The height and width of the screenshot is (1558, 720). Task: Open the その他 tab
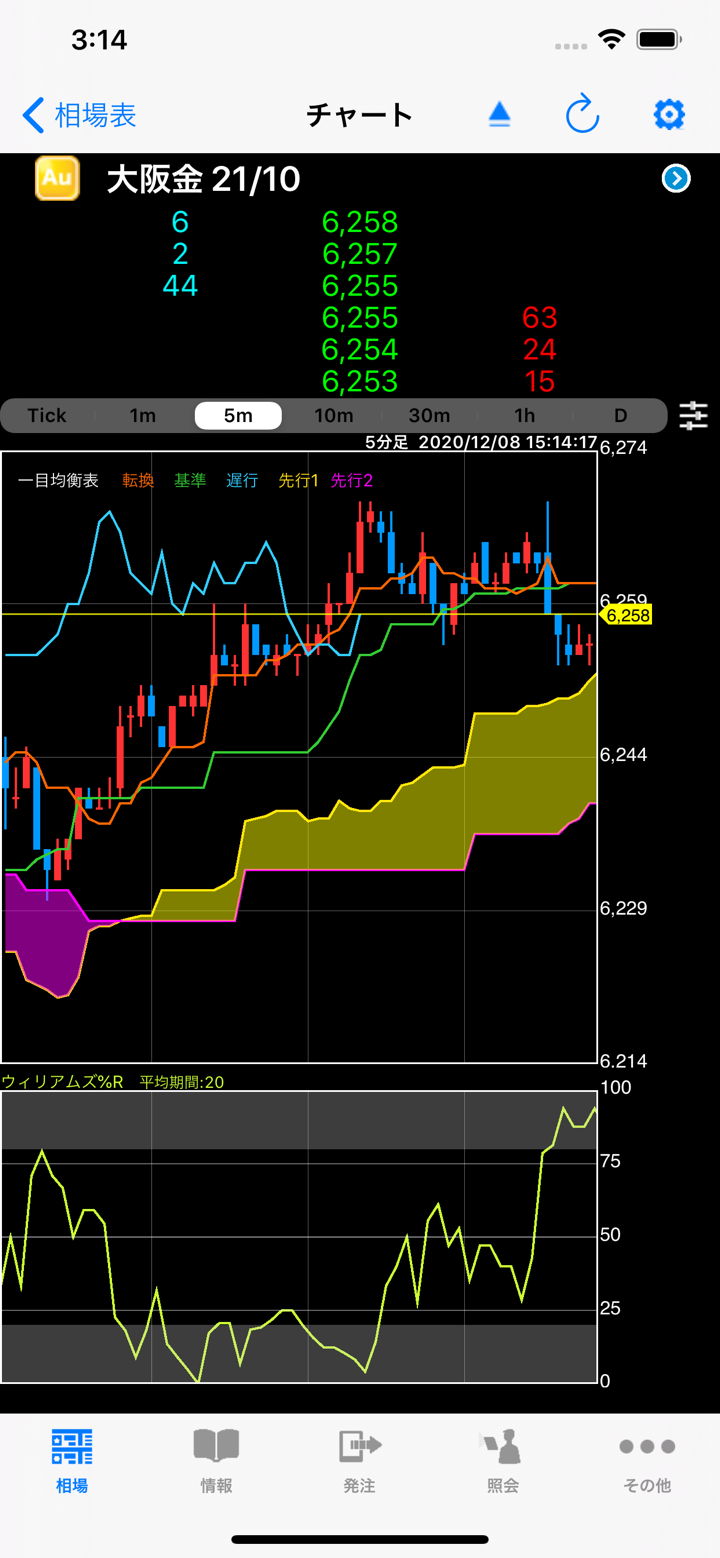[647, 1461]
